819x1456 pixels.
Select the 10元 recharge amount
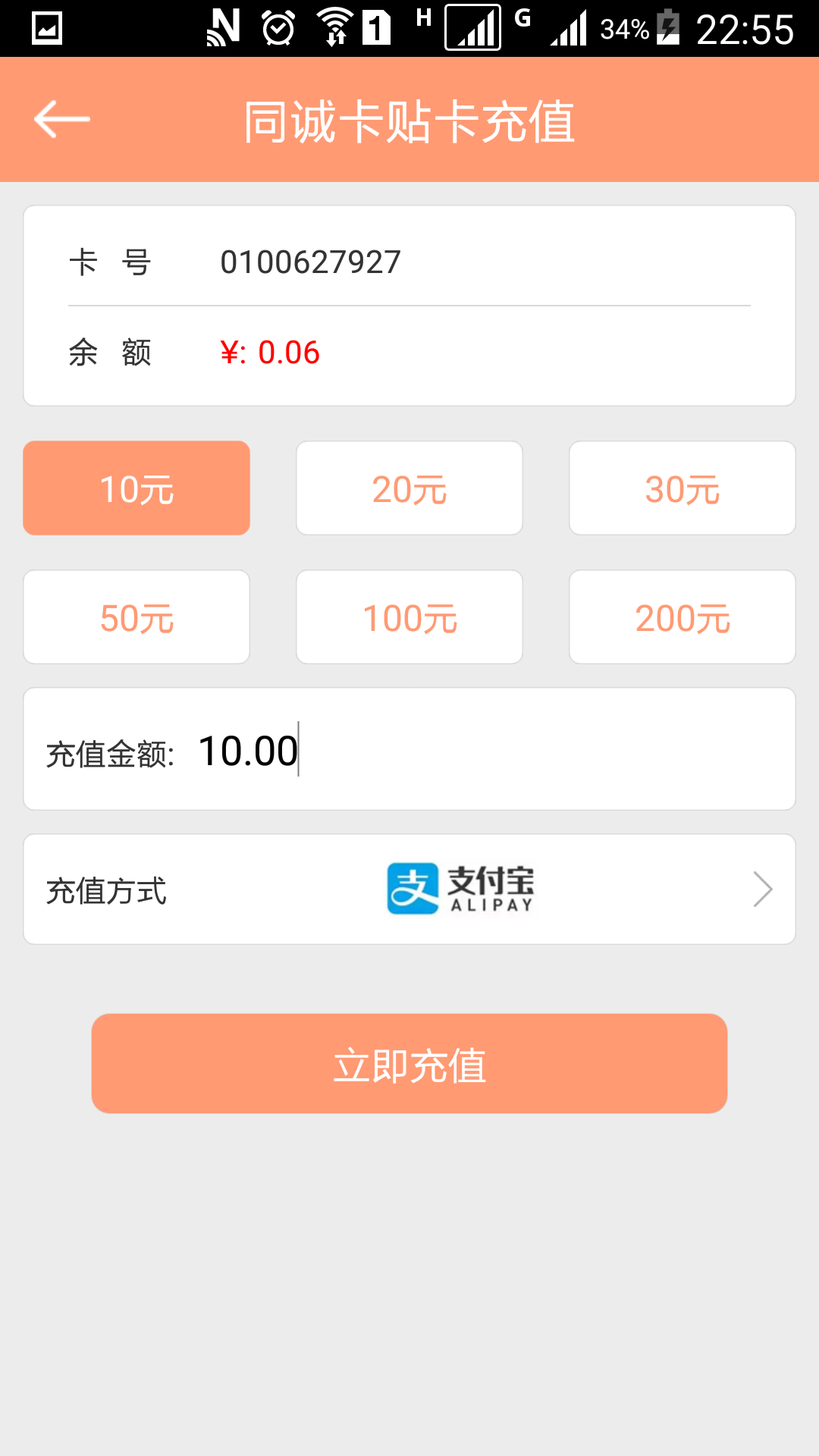tap(136, 488)
